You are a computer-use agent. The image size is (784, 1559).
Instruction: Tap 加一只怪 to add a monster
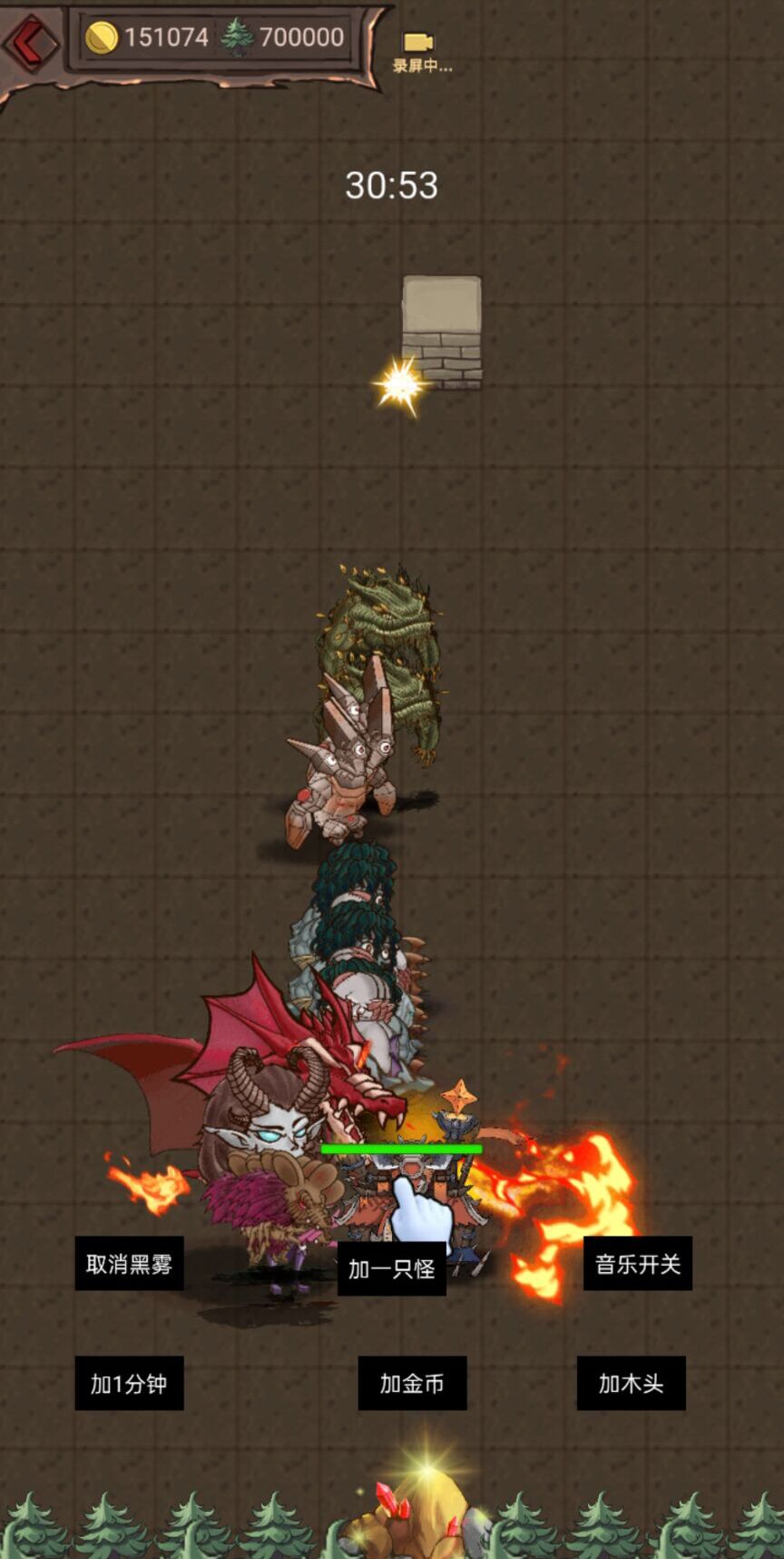(x=391, y=1268)
